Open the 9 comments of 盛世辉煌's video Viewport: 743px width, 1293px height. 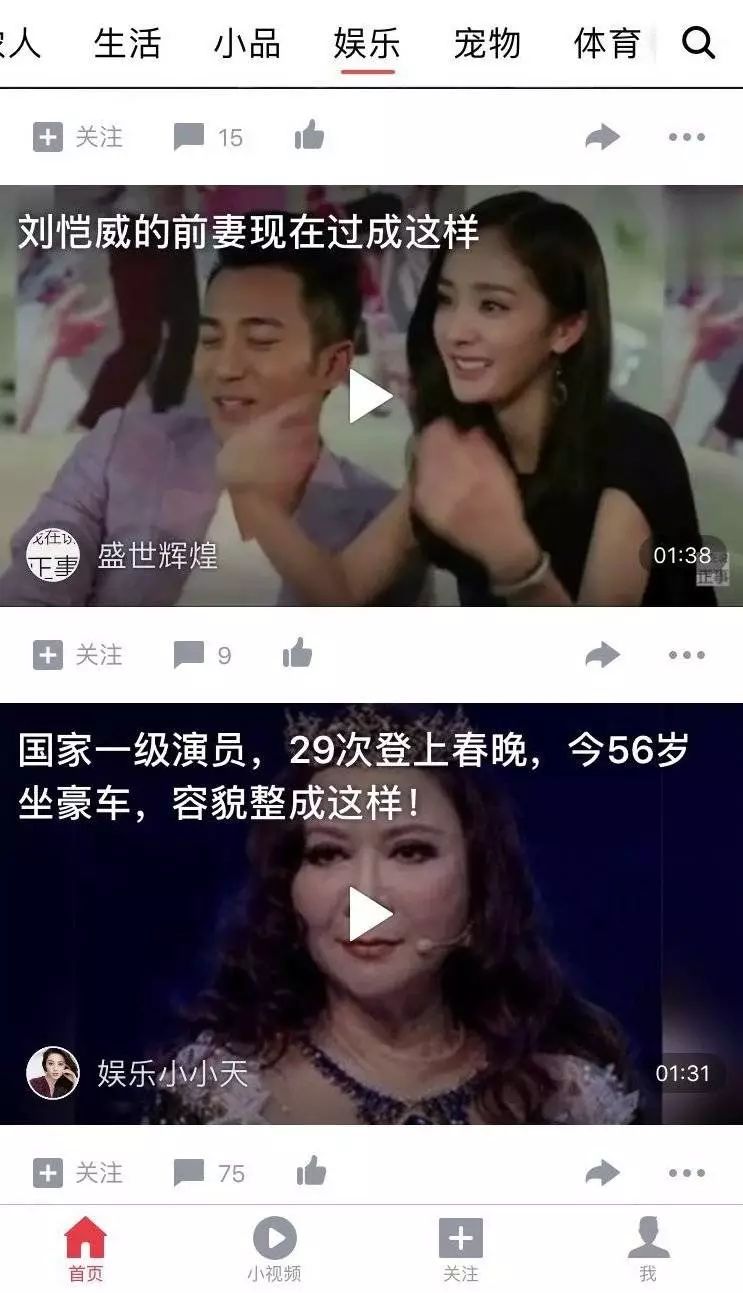(x=202, y=655)
